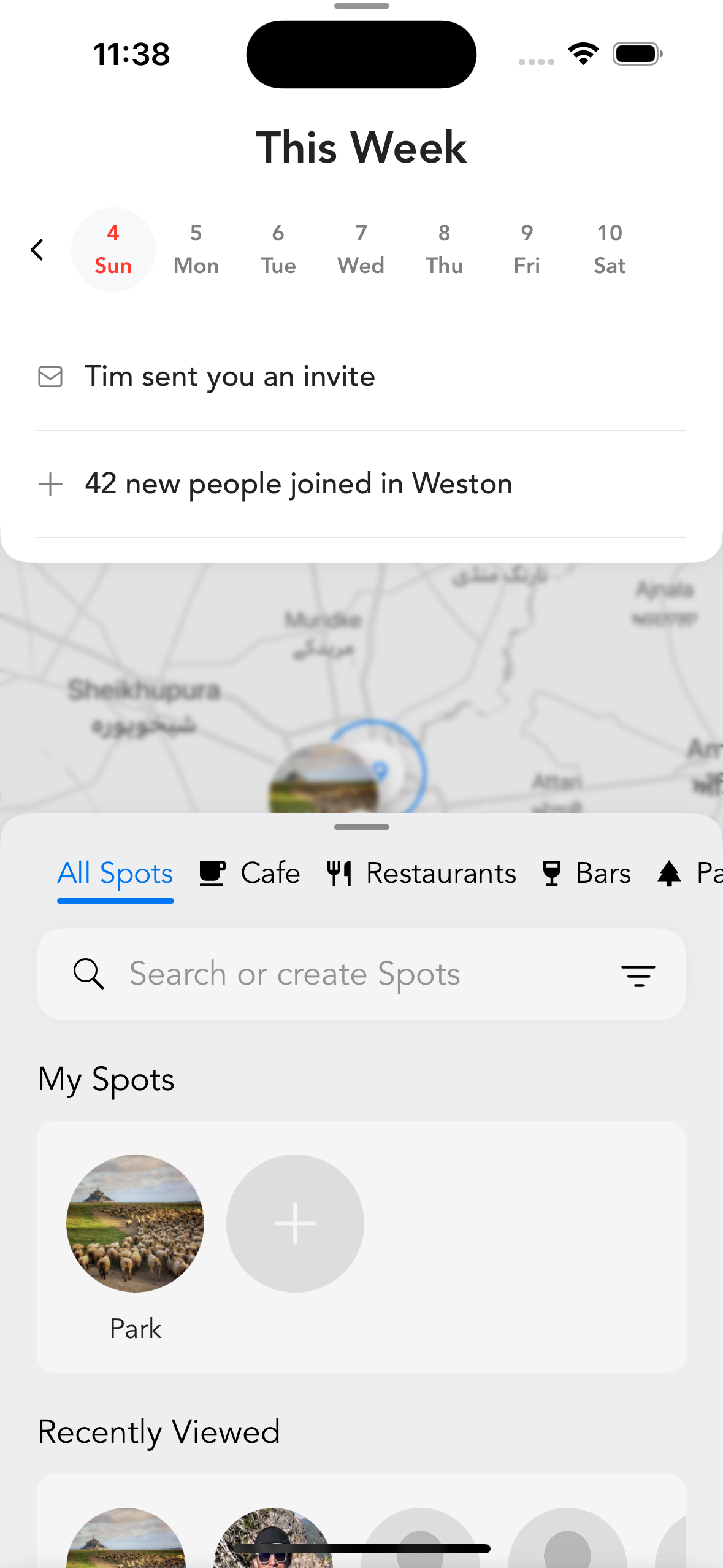The height and width of the screenshot is (1568, 723).
Task: Tap the back chevron beside the calendar
Action: click(36, 249)
